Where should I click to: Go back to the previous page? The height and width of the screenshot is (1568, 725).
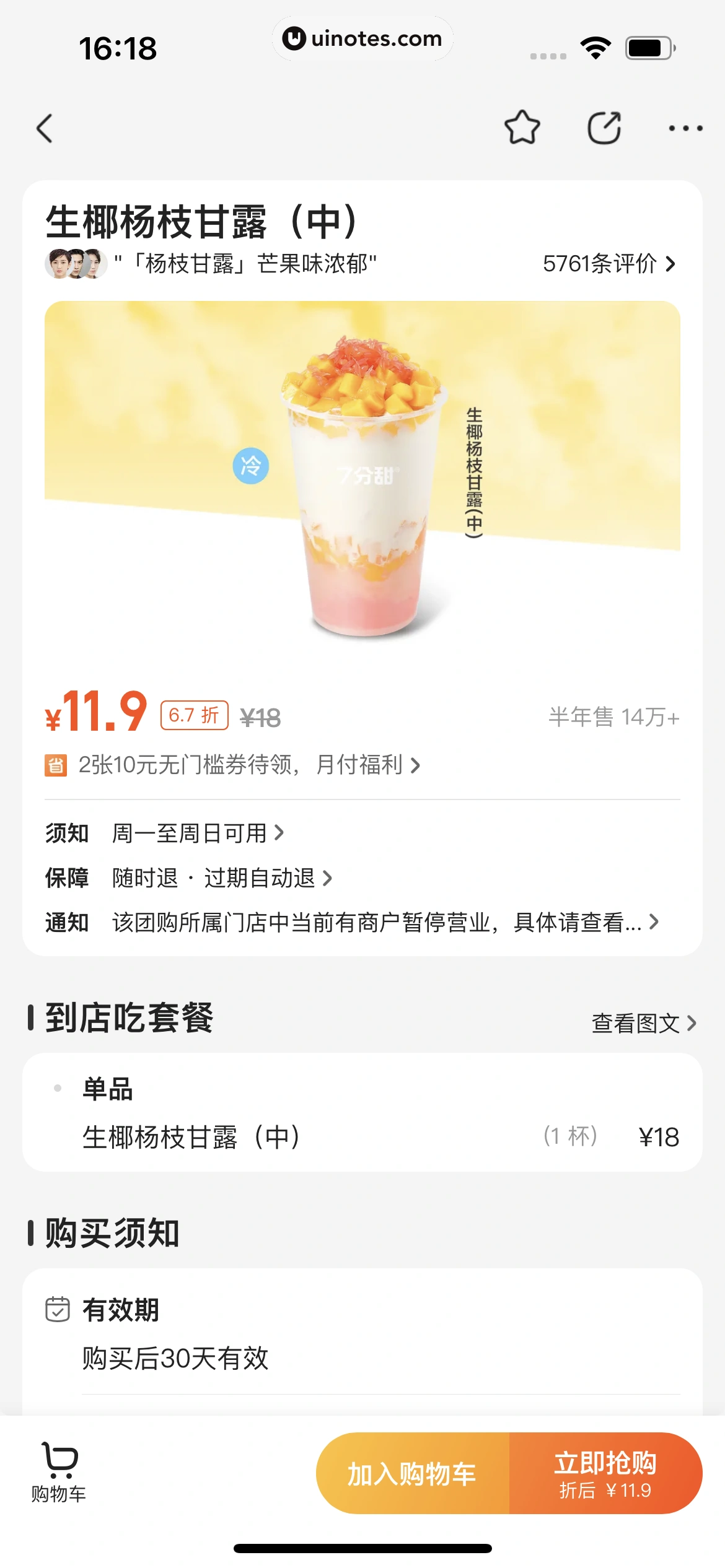click(x=45, y=128)
